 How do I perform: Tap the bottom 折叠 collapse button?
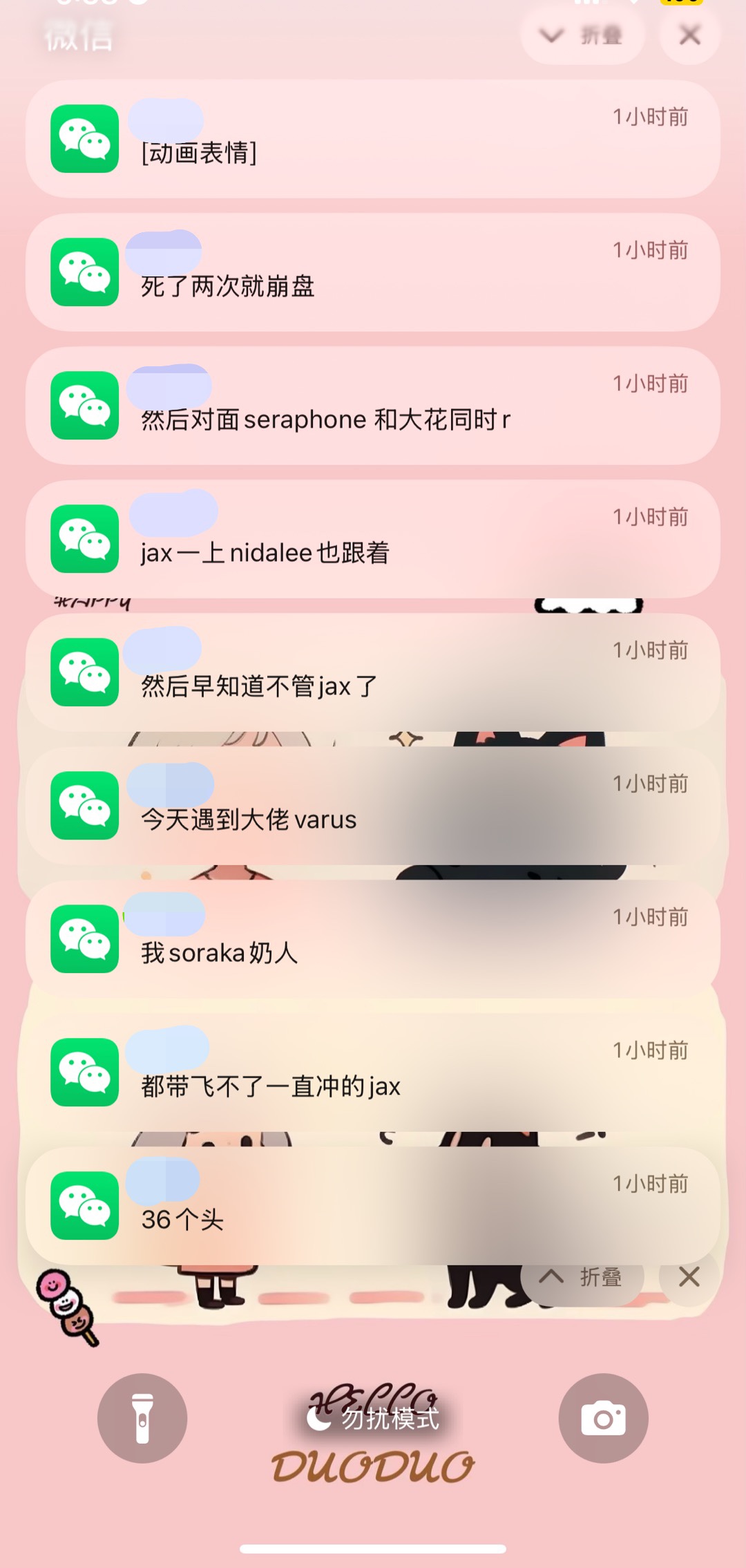pos(582,1278)
